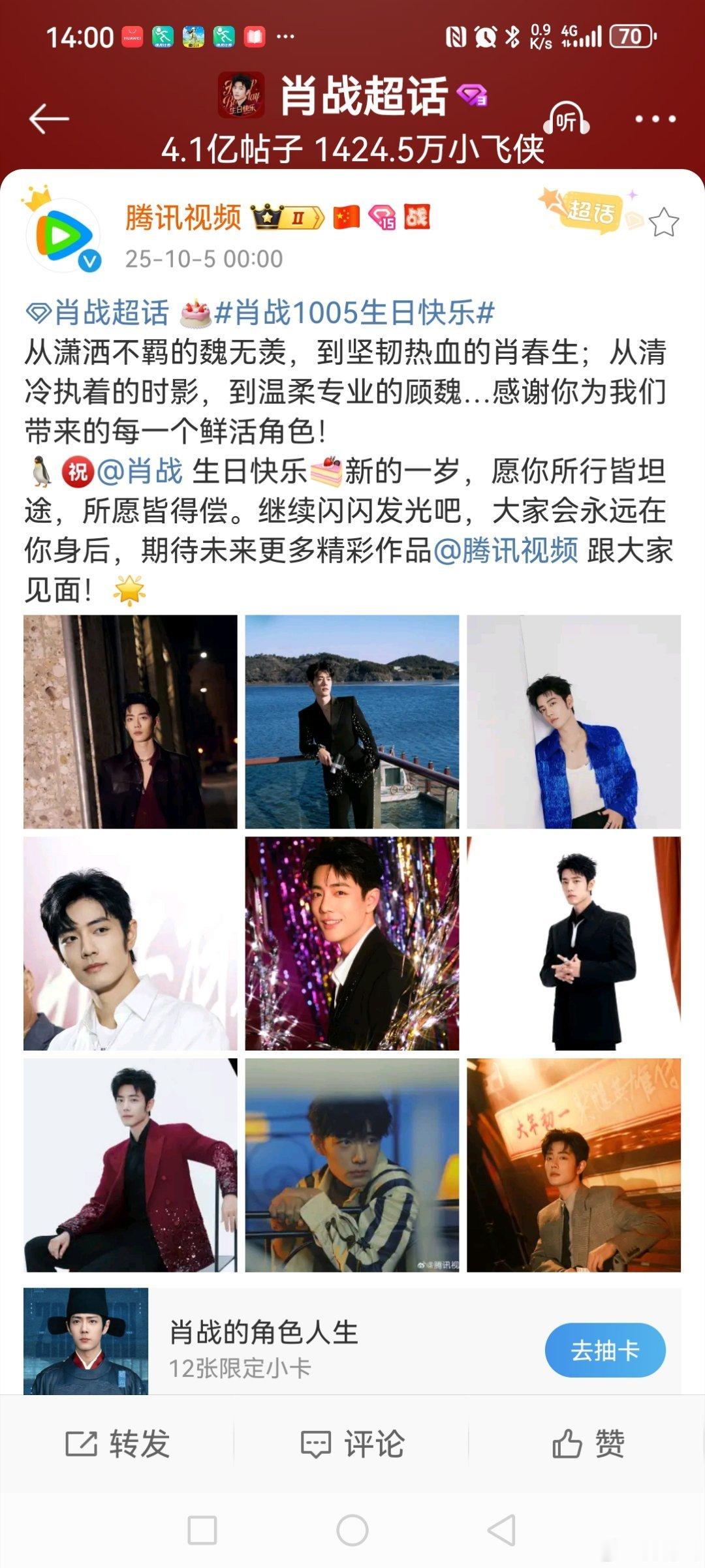Open the three-dot overflow menu

coord(655,119)
